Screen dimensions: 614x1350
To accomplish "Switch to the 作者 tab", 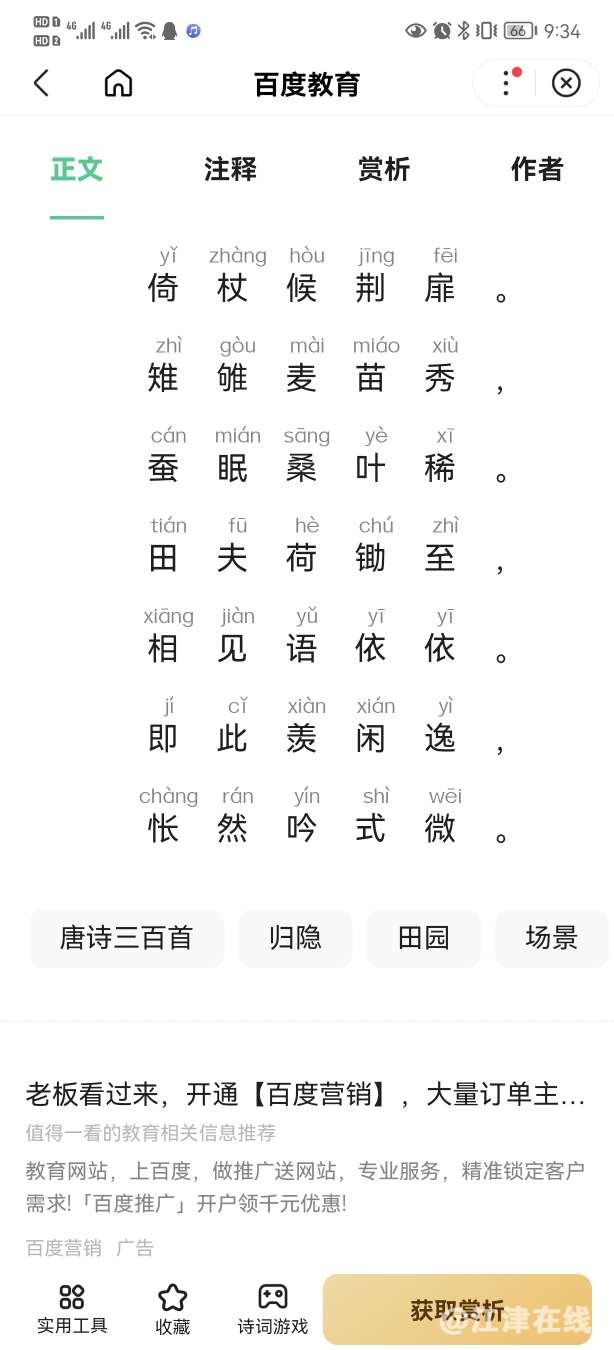I will click(537, 170).
